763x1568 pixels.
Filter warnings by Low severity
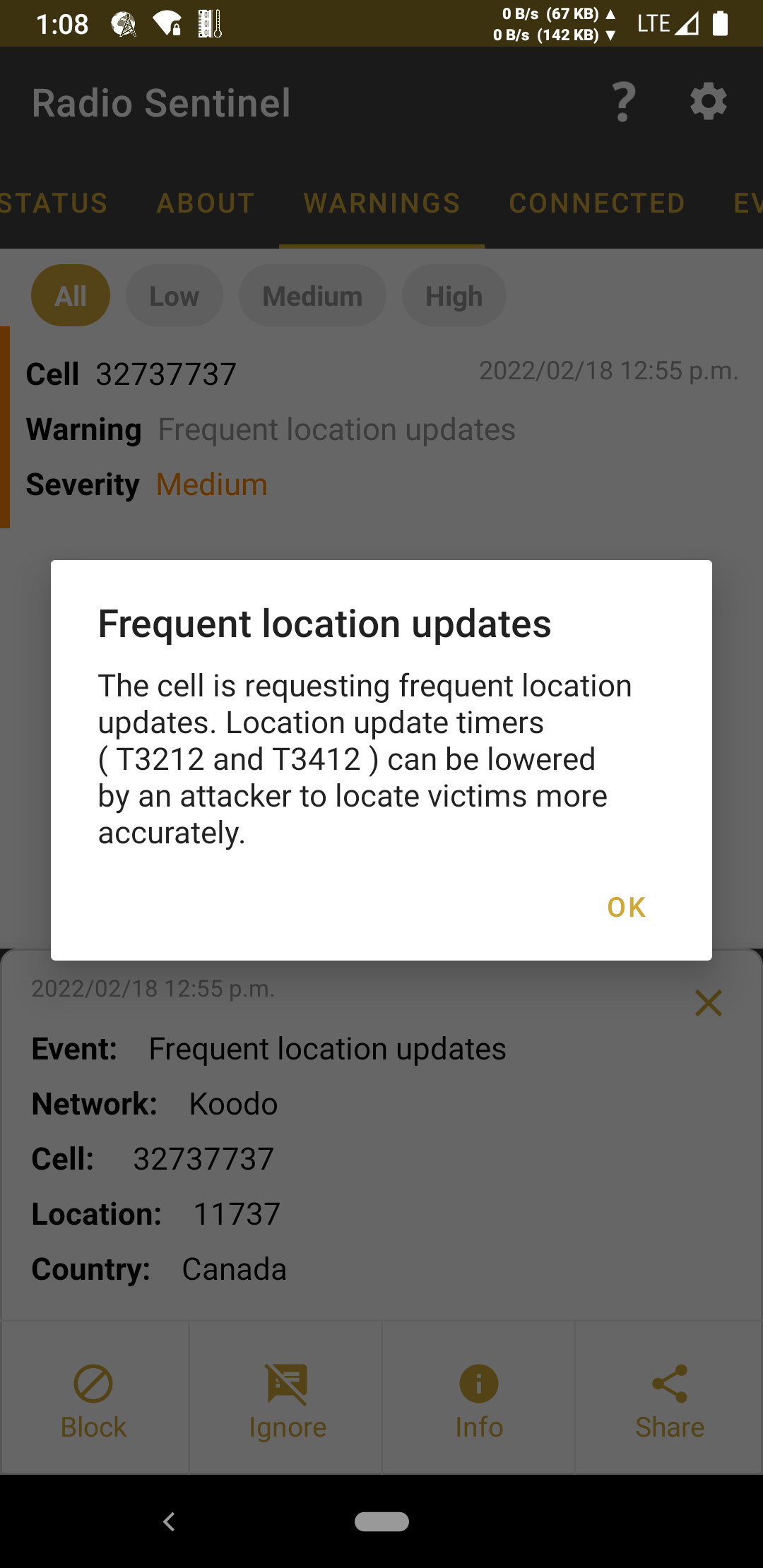[x=175, y=295]
